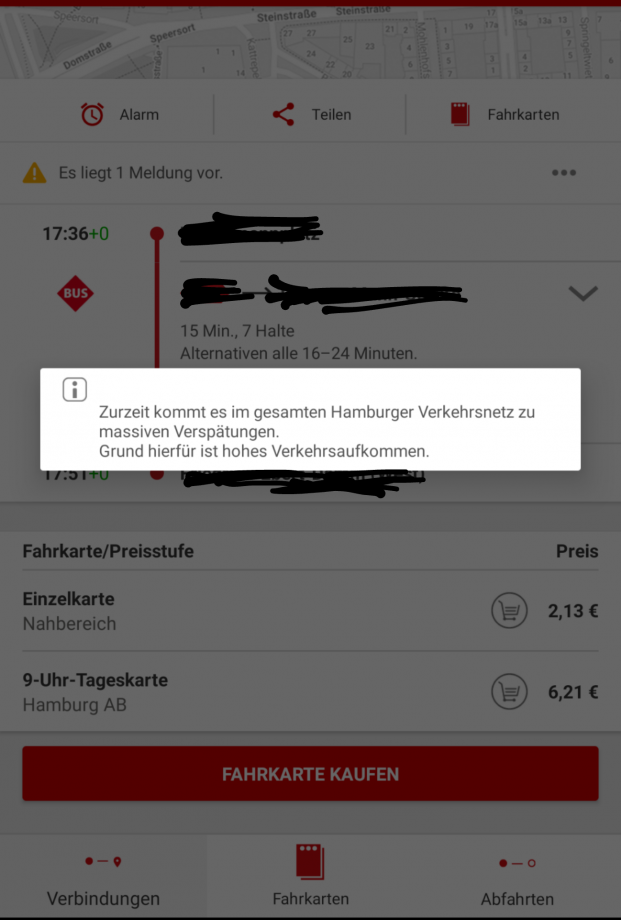Share this connection via Teilen

coord(311,114)
